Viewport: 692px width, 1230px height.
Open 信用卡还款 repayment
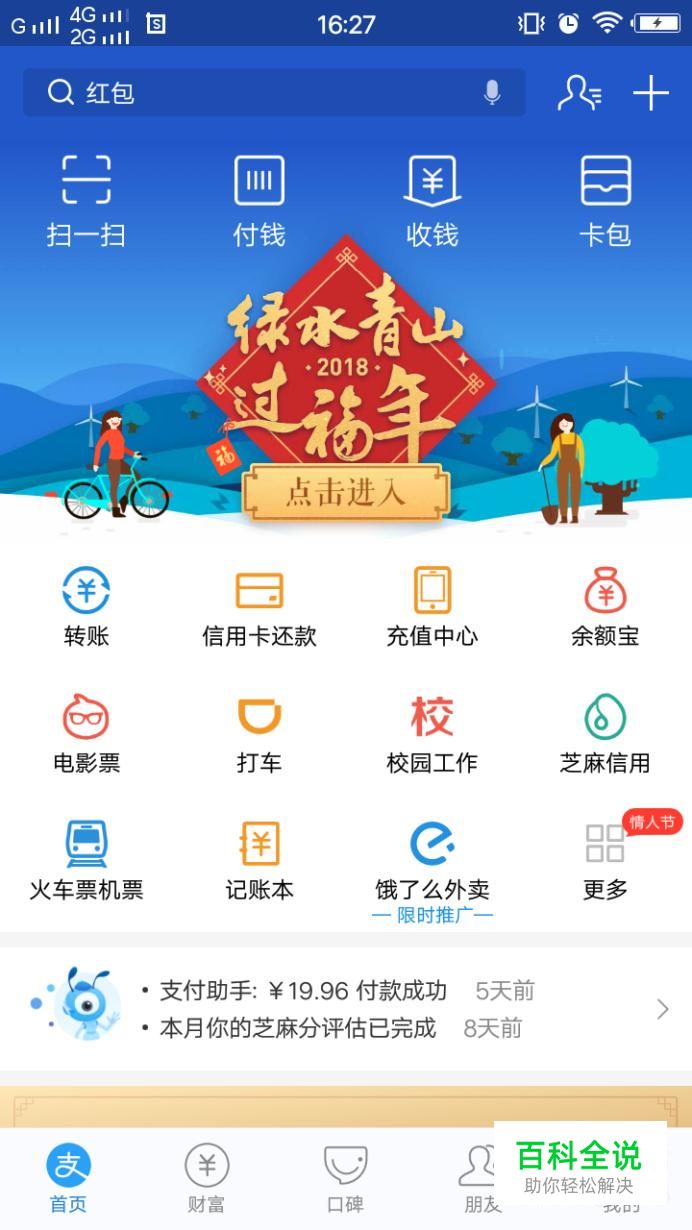[259, 606]
